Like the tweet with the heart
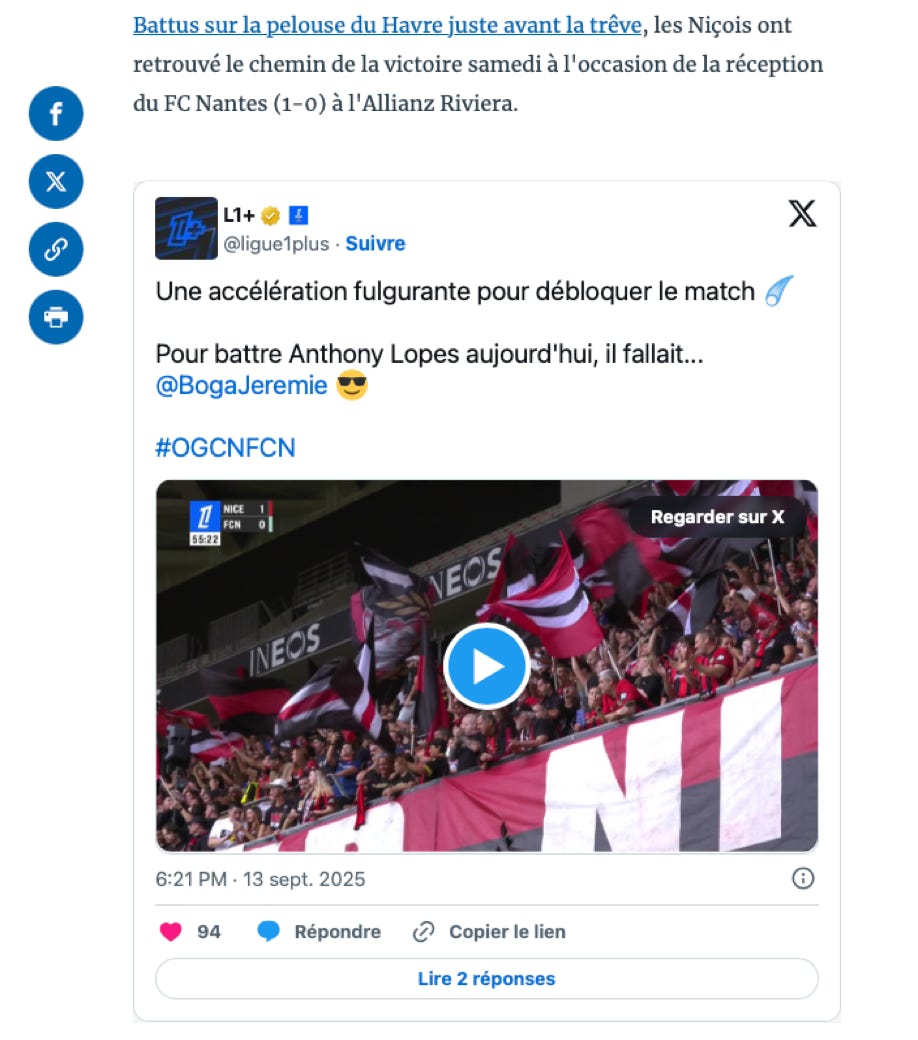Screen dimensions: 918x1040 172,931
